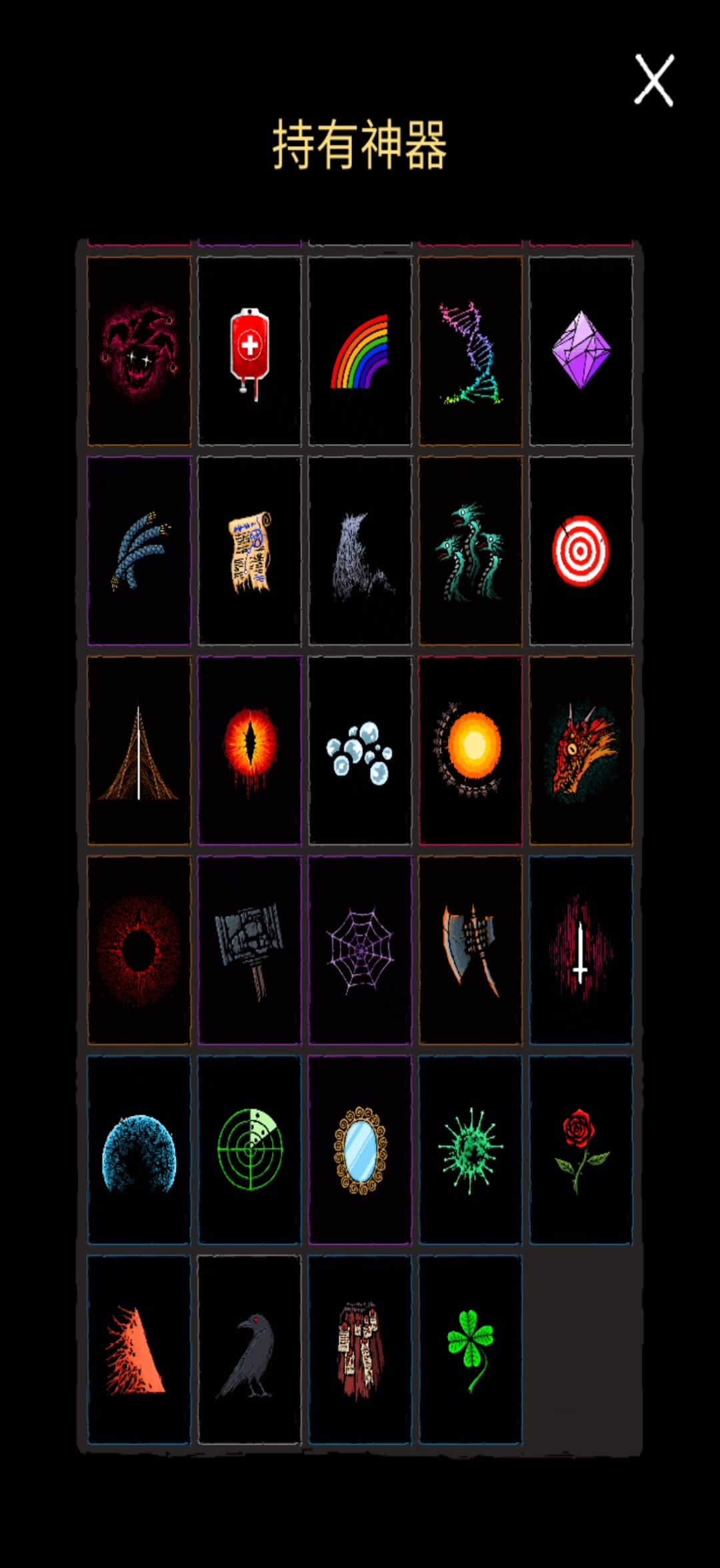Tap the four-leaf clover artifact
Screen dimensions: 720x1568
(x=471, y=1350)
